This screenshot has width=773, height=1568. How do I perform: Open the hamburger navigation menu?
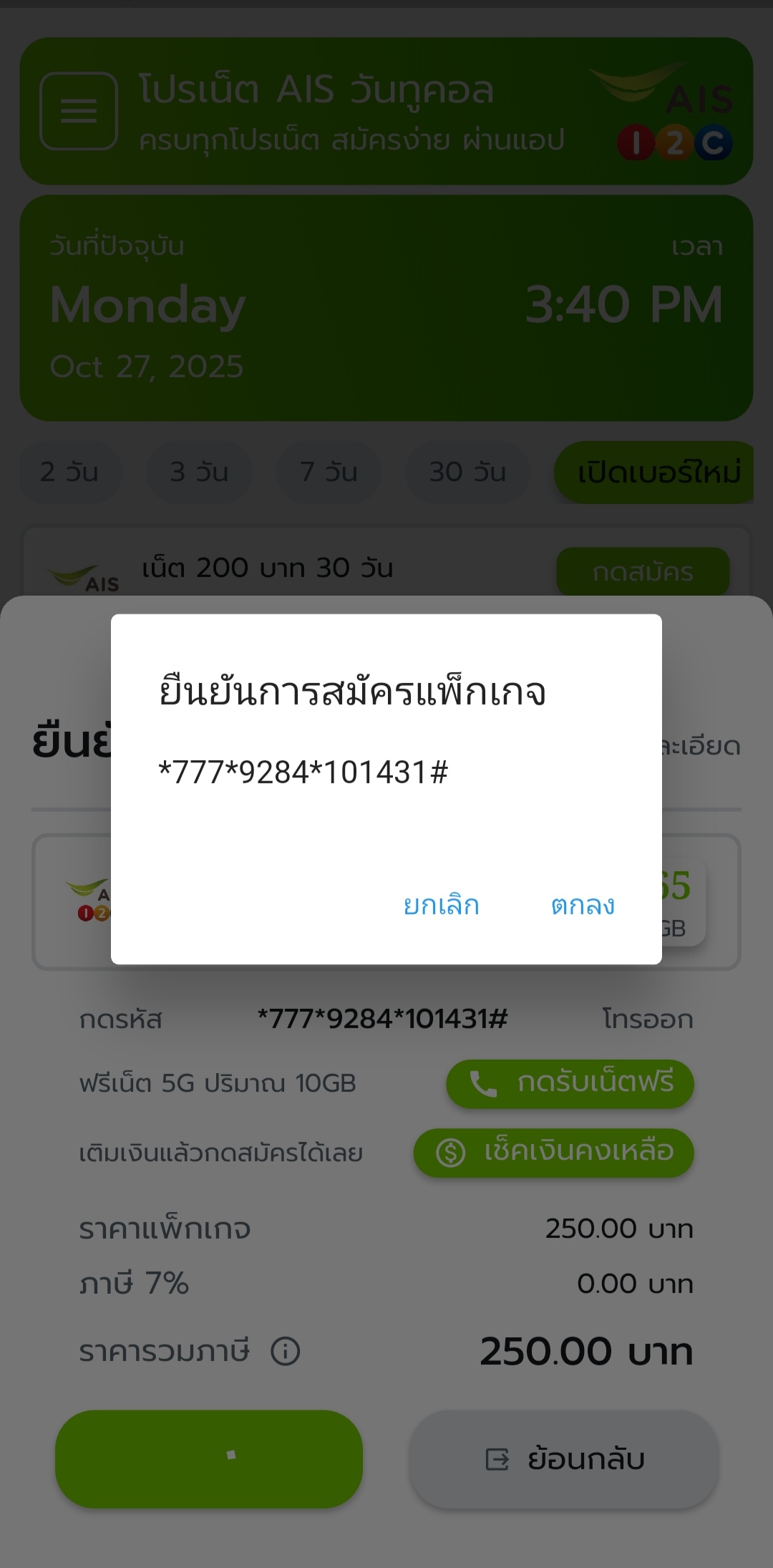(x=79, y=112)
